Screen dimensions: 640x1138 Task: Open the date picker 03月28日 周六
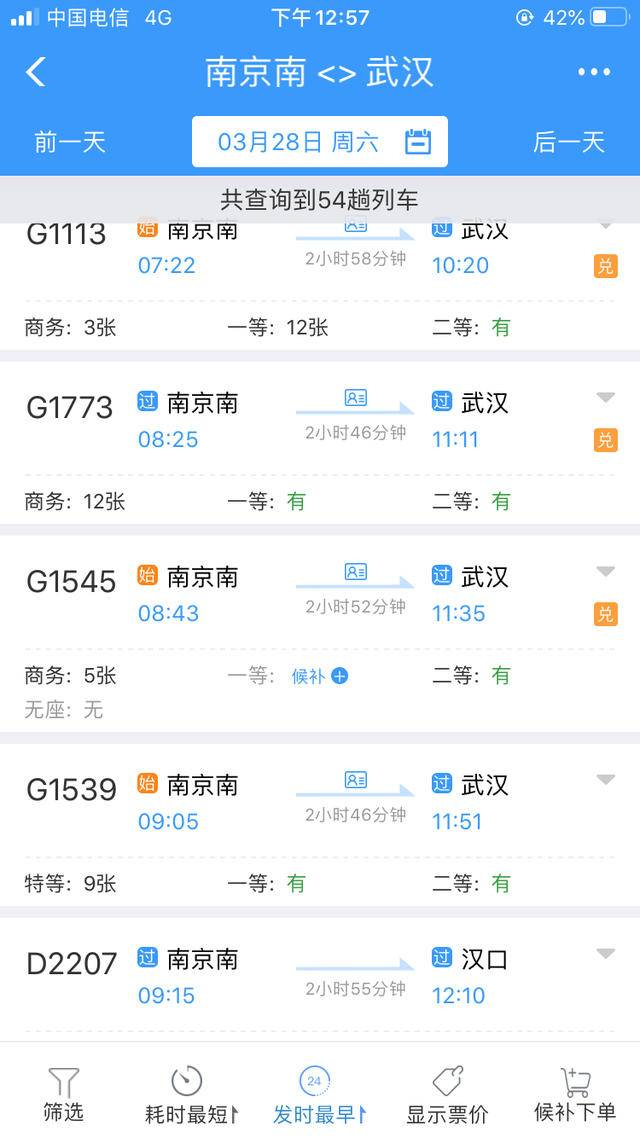point(320,142)
